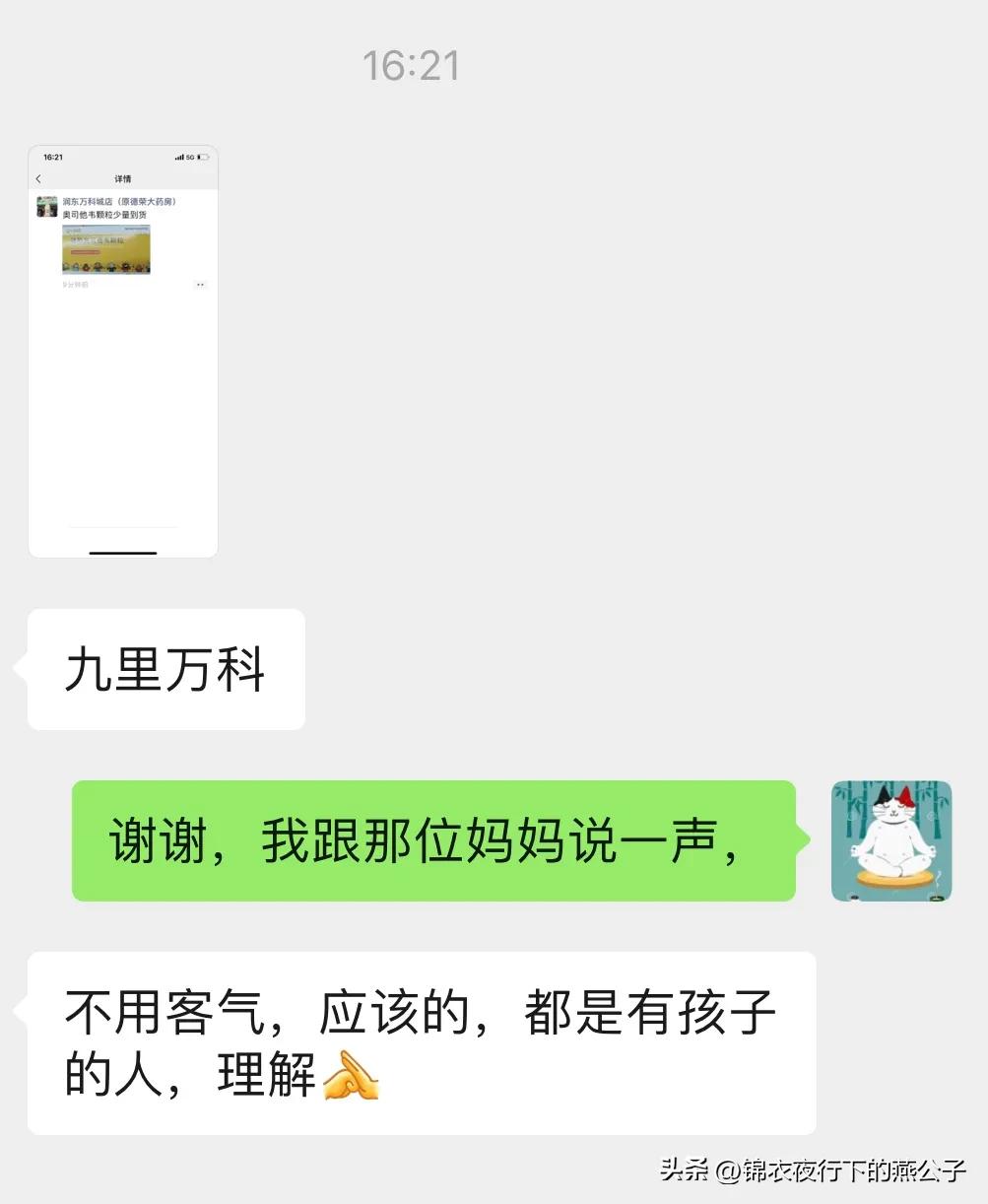
Task: Tap the battery indicator in the embedded status bar
Action: coord(204,156)
